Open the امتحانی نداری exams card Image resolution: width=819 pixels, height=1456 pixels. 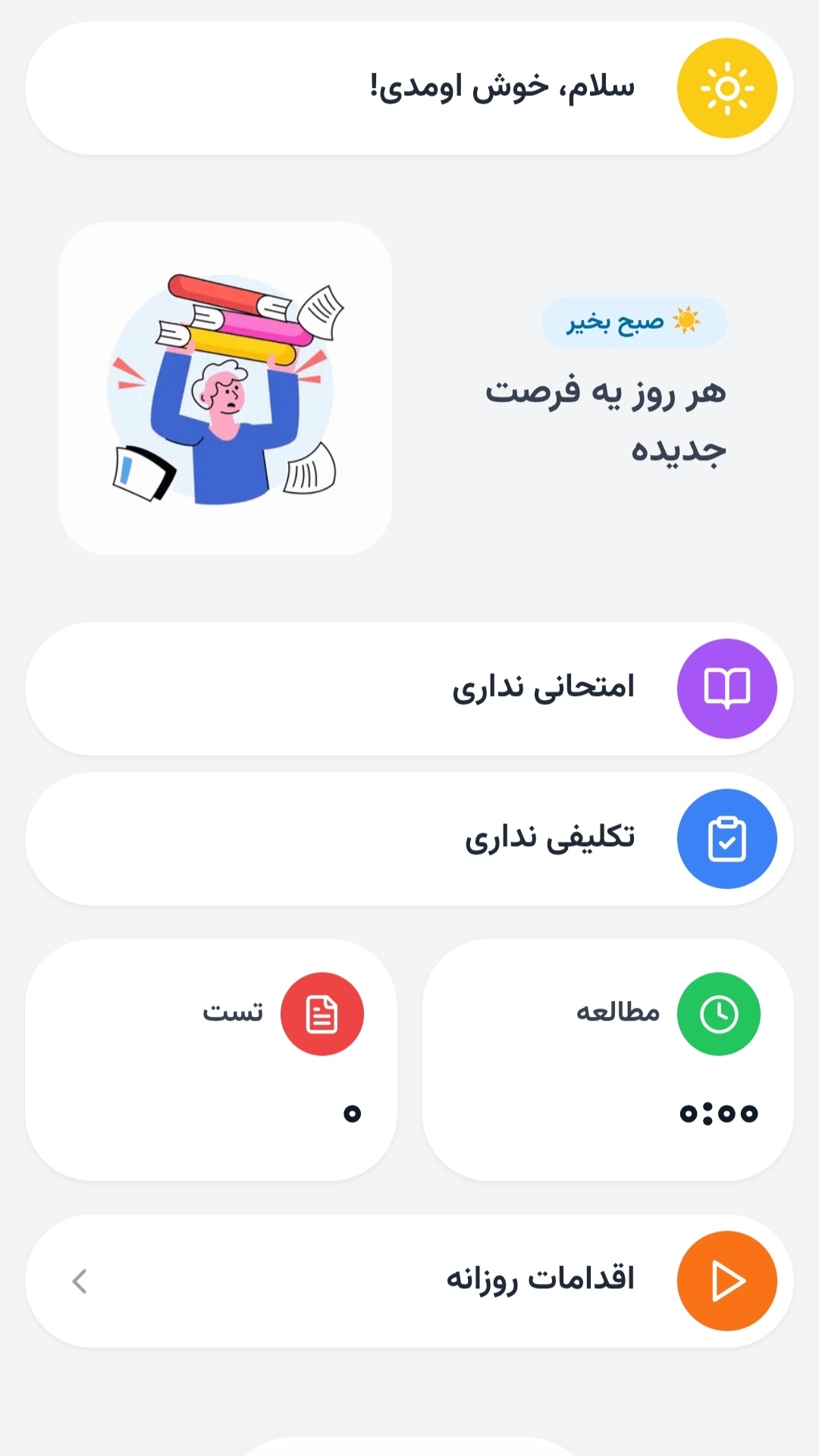pyautogui.click(x=409, y=687)
